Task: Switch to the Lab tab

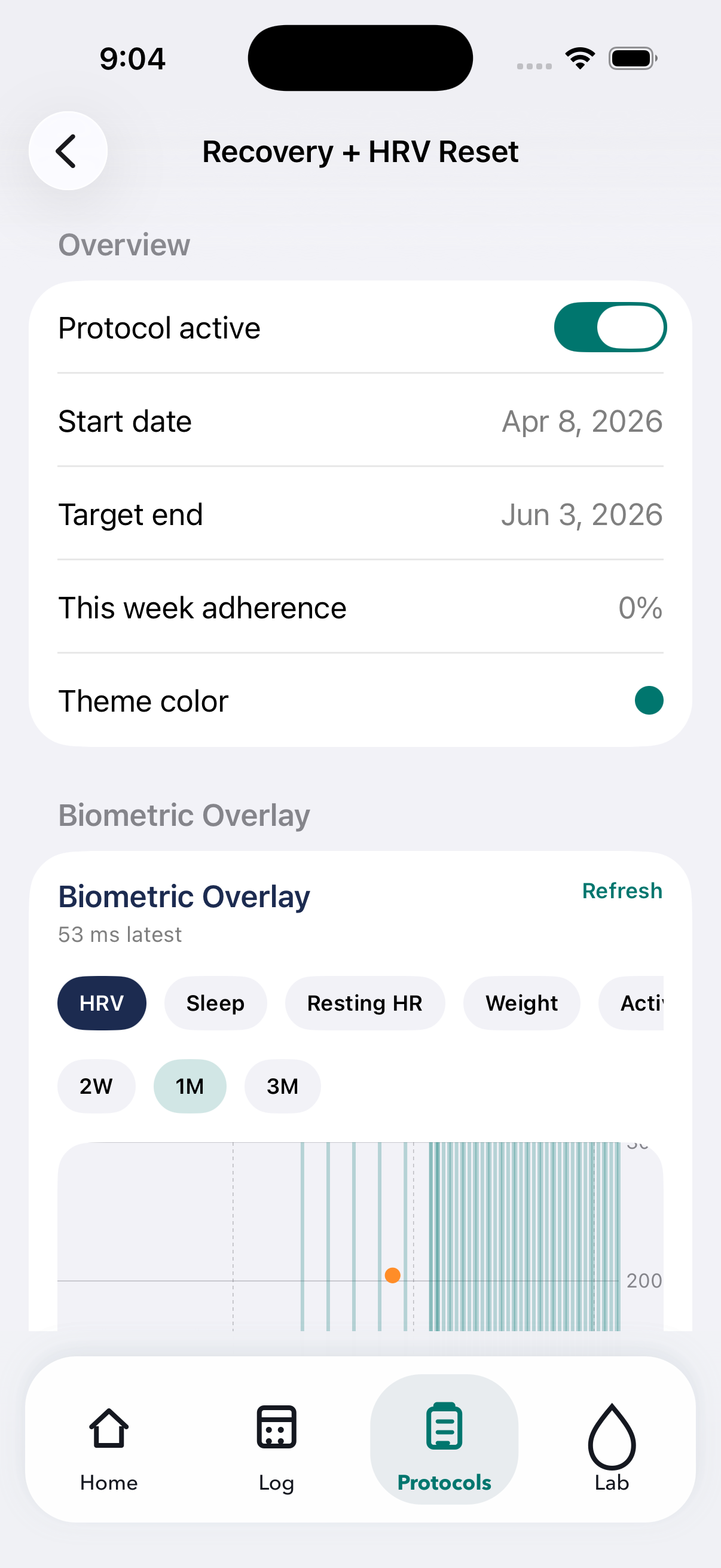Action: point(612,1439)
